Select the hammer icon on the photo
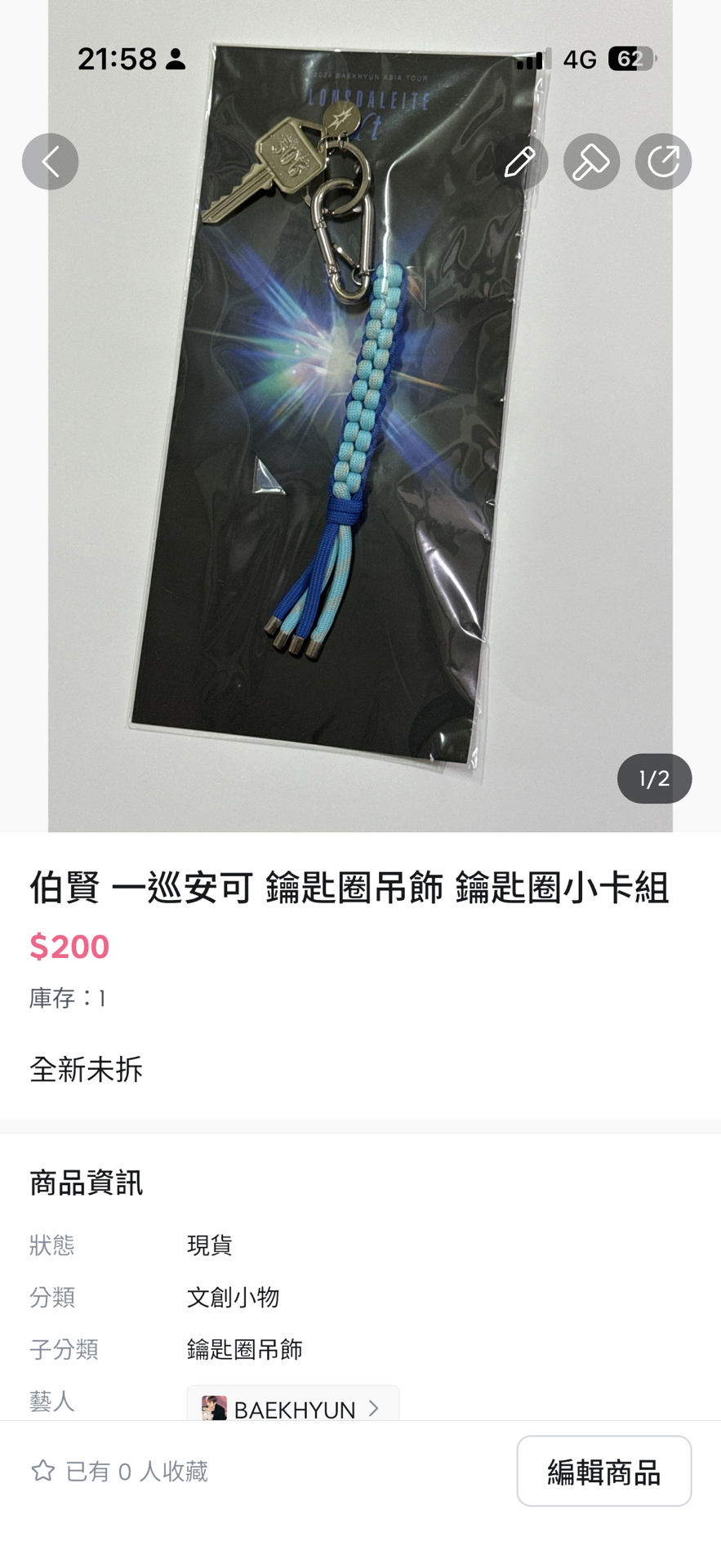721x1568 pixels. pyautogui.click(x=590, y=161)
